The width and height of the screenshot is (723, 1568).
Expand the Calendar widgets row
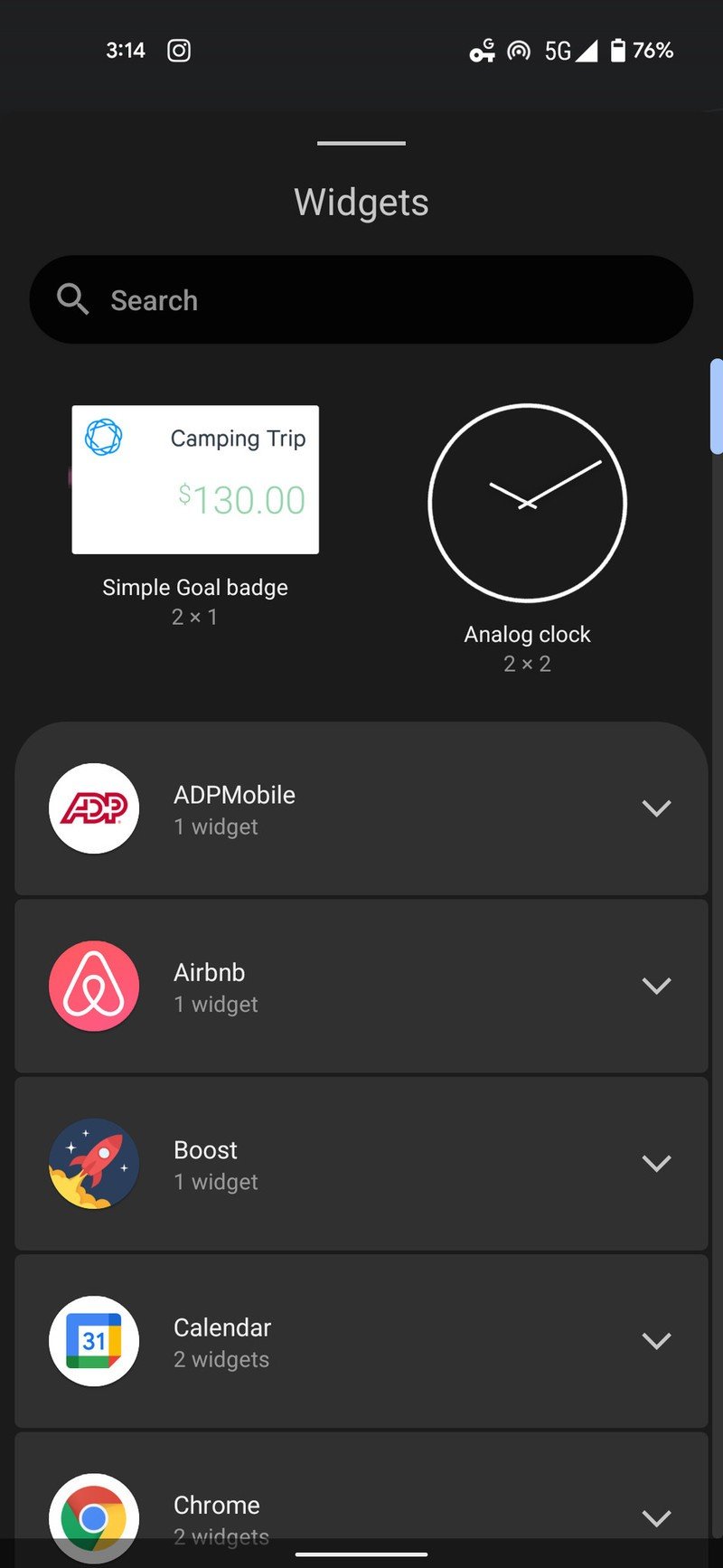click(x=656, y=1340)
